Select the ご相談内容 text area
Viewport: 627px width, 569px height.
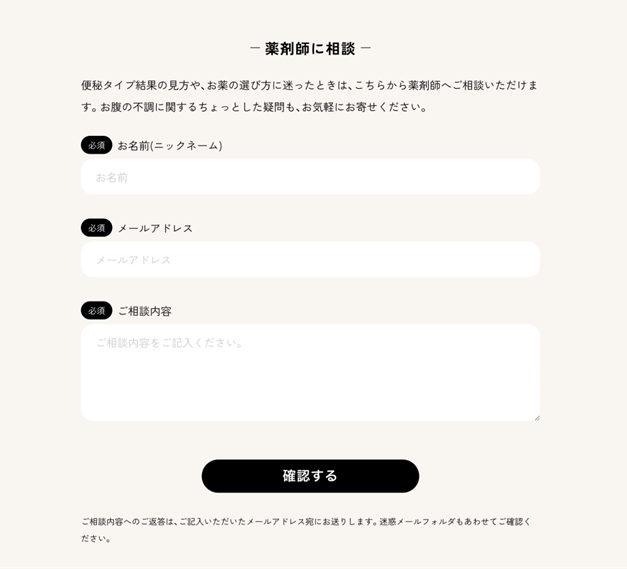pyautogui.click(x=310, y=372)
